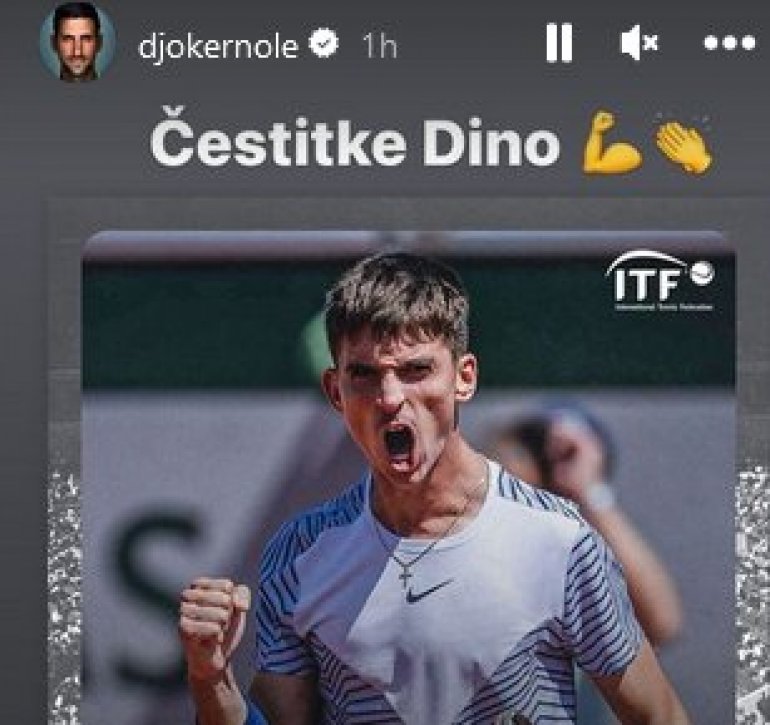Open the story overflow menu
The height and width of the screenshot is (725, 770).
point(728,44)
